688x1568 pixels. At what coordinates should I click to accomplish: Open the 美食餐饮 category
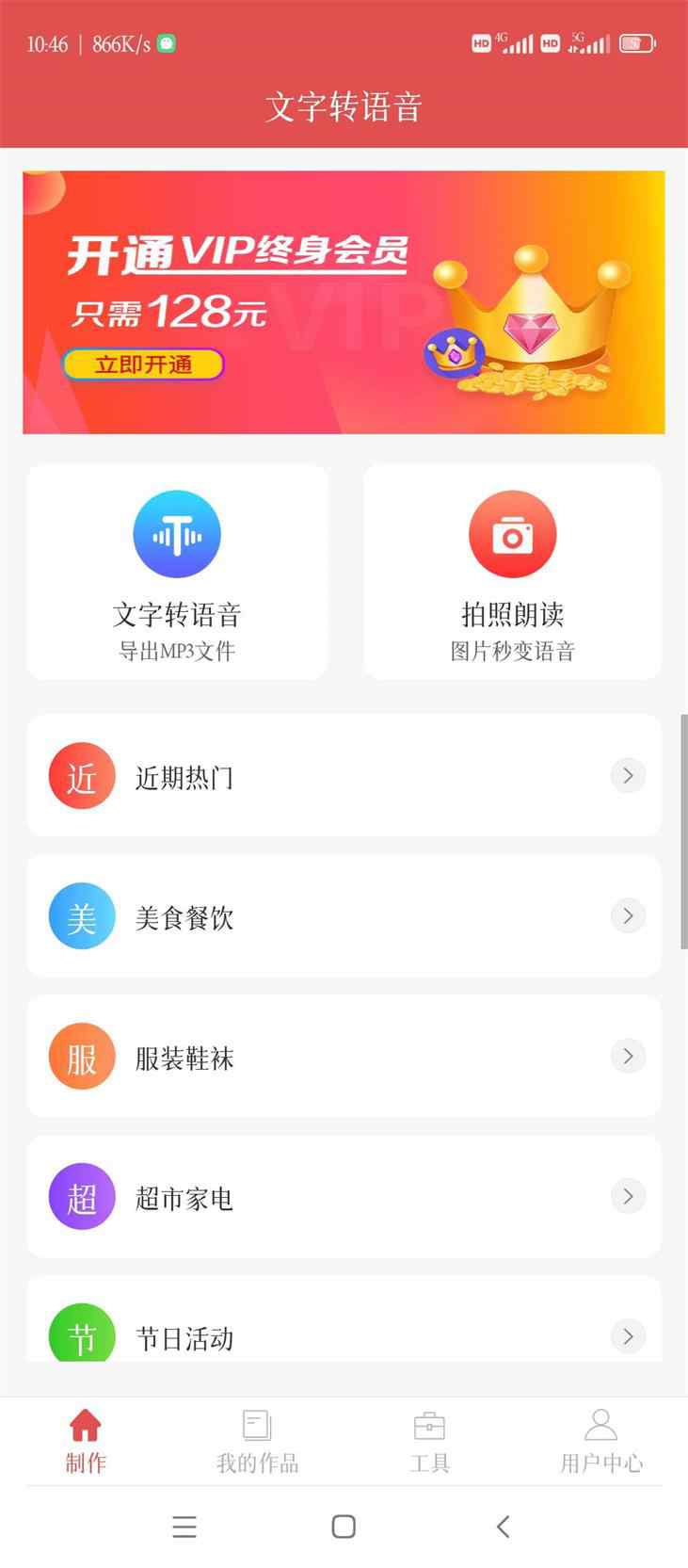pyautogui.click(x=344, y=915)
